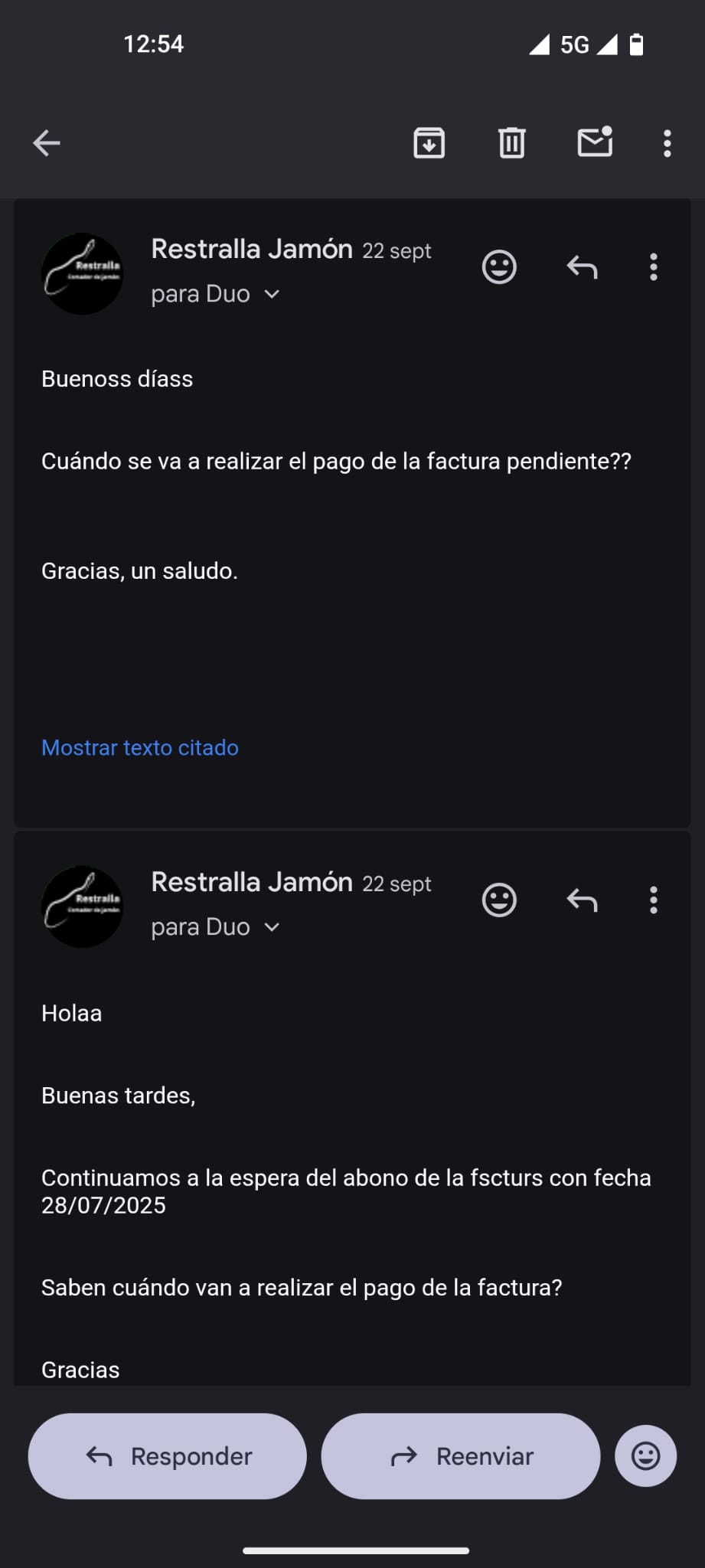Add emoji reaction to the "Buenoss díass" message

(499, 267)
